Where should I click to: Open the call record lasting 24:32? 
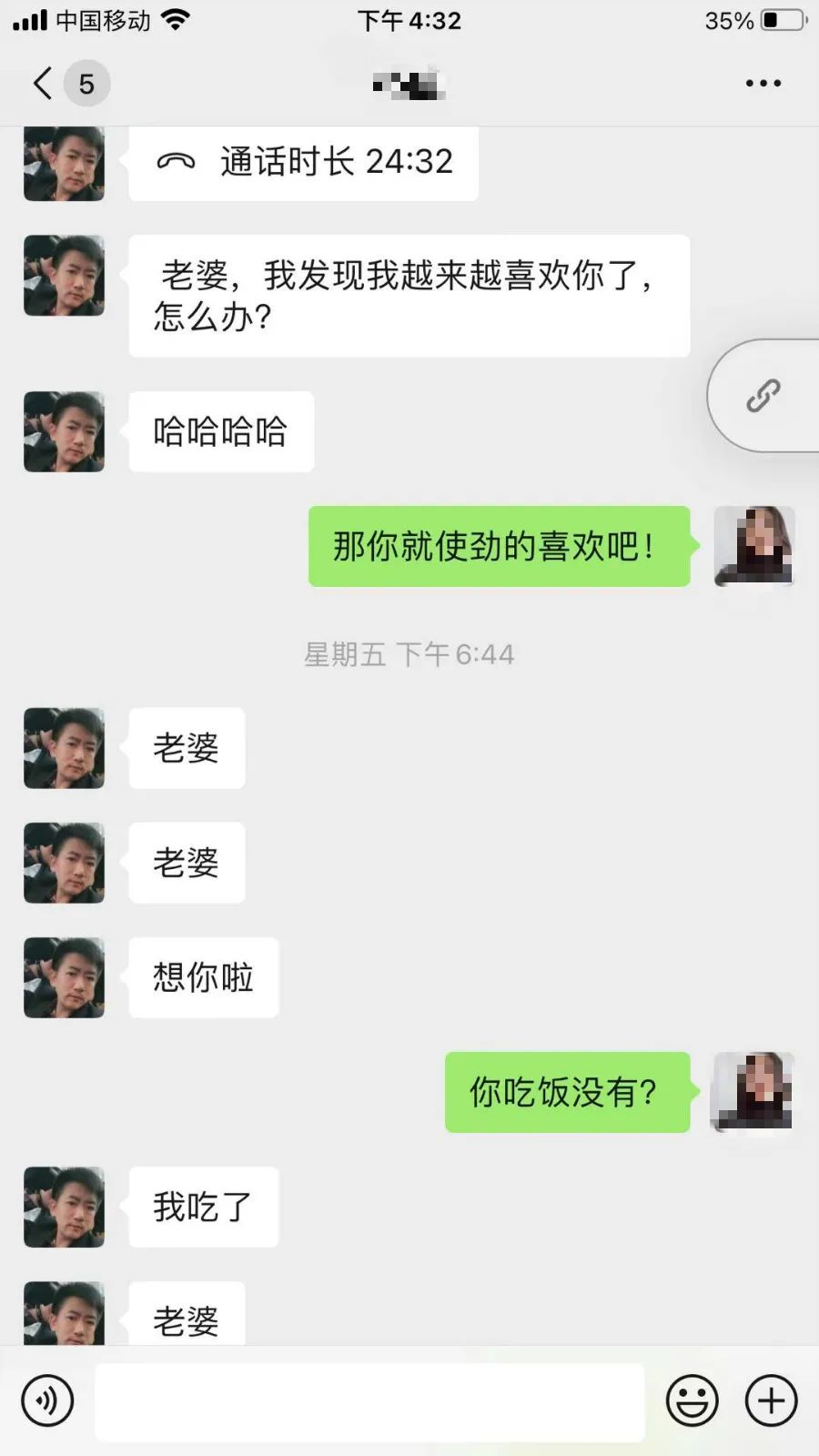tap(303, 163)
